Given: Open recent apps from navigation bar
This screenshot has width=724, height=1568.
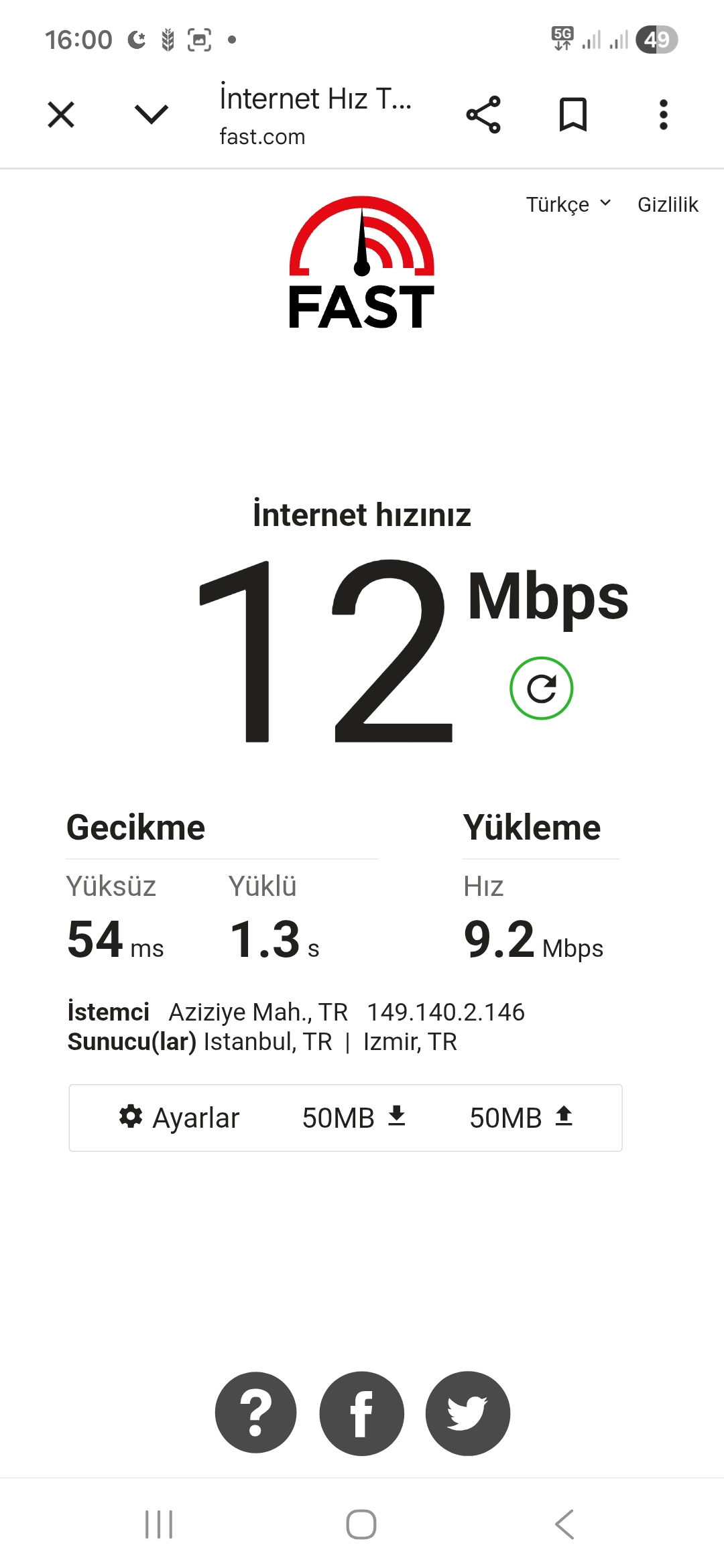Looking at the screenshot, I should point(159,1524).
